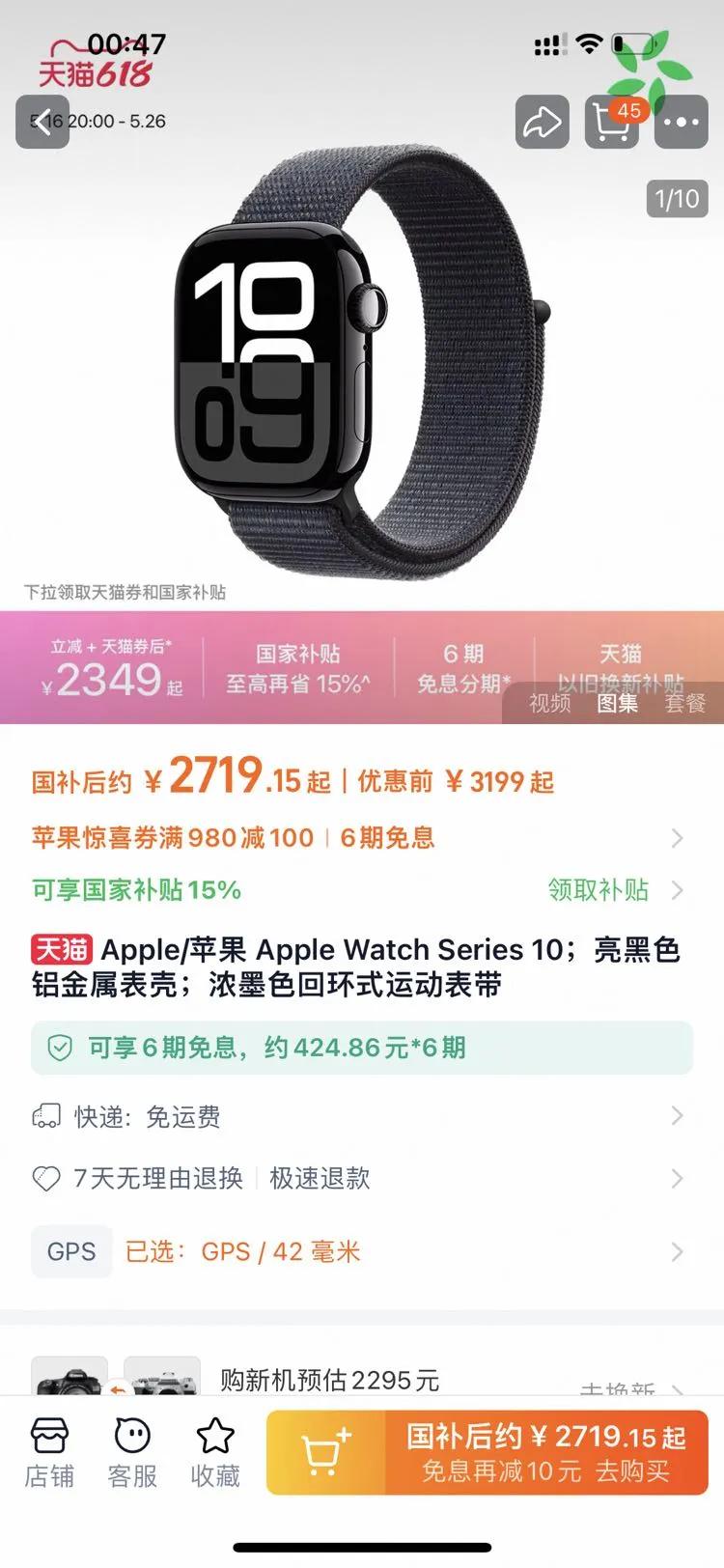The width and height of the screenshot is (724, 1568).
Task: Add item to favorites with 收藏
Action: [x=215, y=1452]
